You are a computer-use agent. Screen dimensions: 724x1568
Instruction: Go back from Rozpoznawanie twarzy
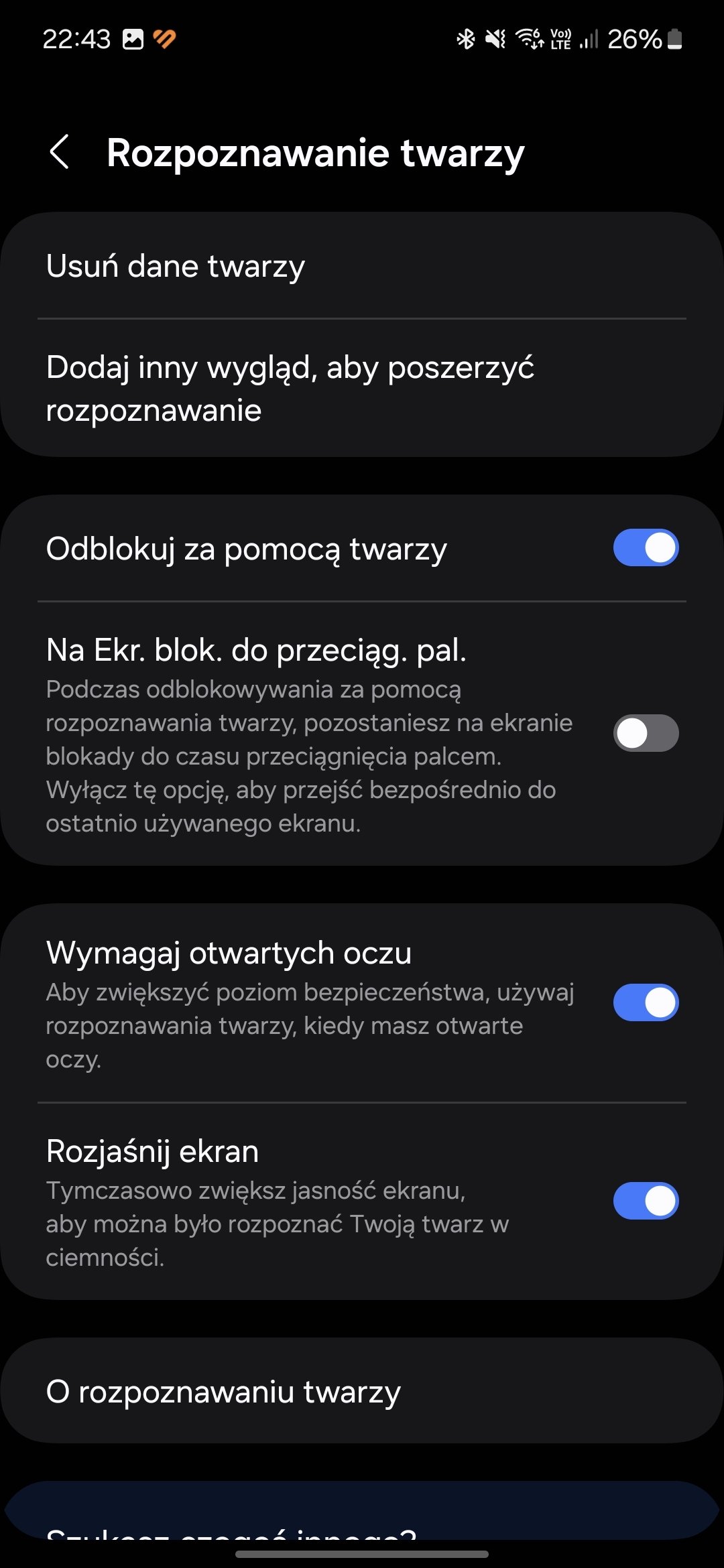coord(60,152)
